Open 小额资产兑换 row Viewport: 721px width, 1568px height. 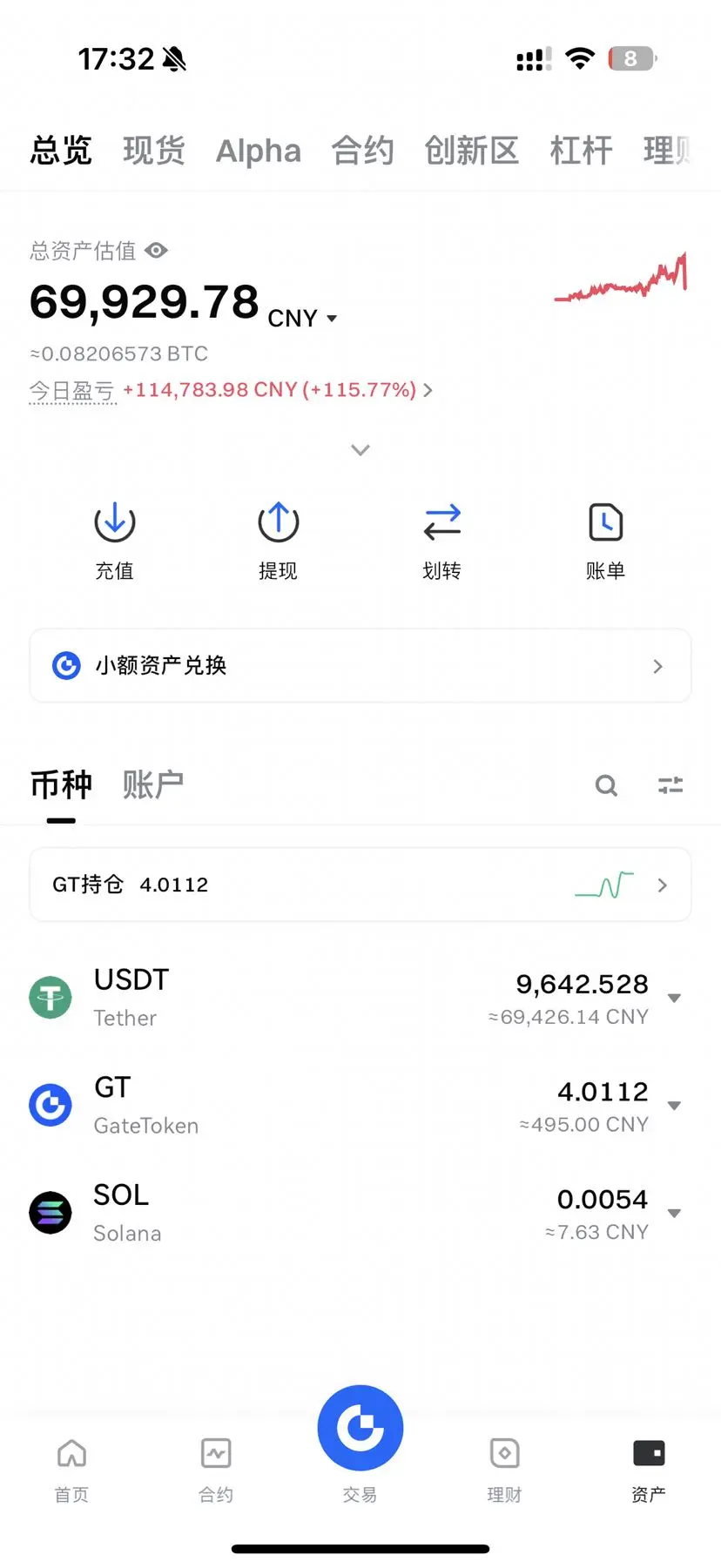360,666
